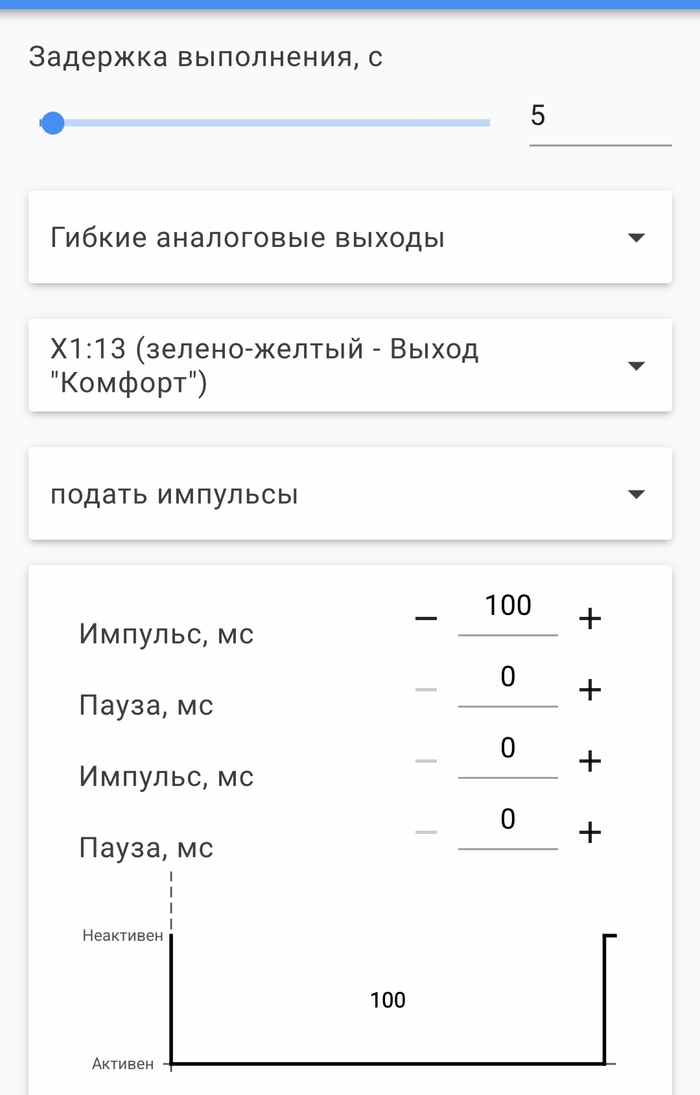Increase the second Импульс duration with plus

(590, 761)
